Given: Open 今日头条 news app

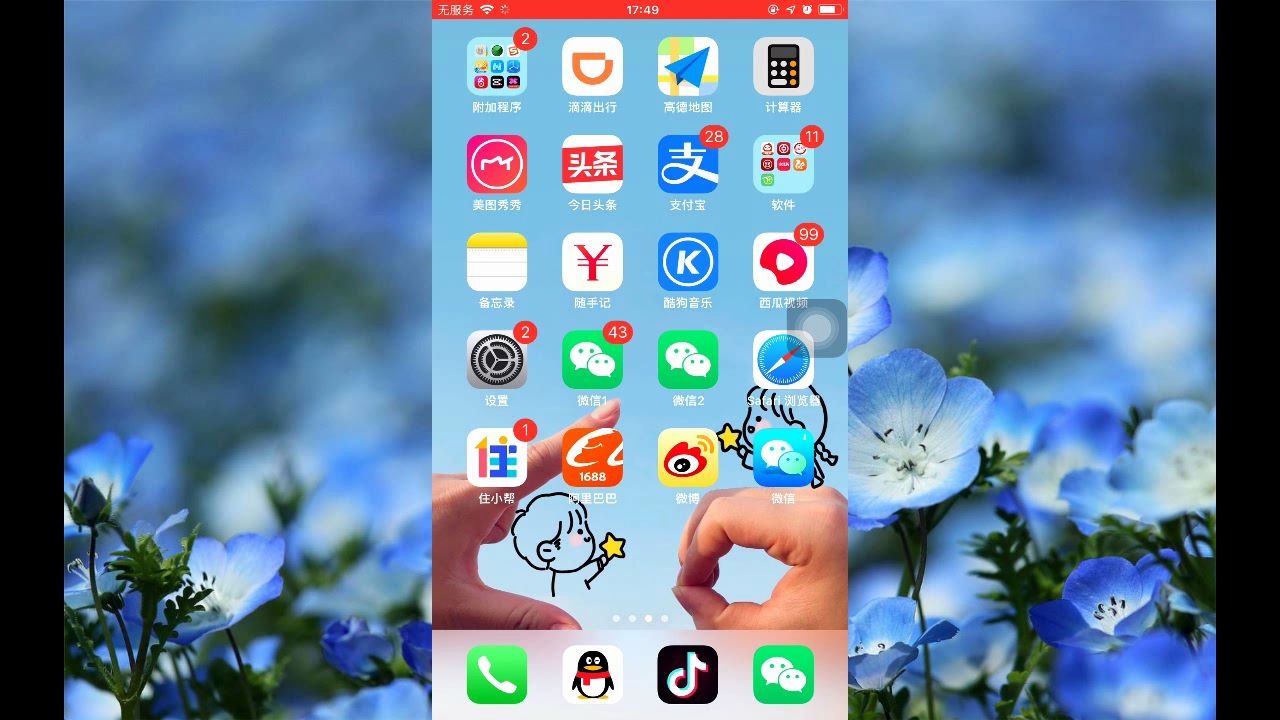Looking at the screenshot, I should (592, 164).
